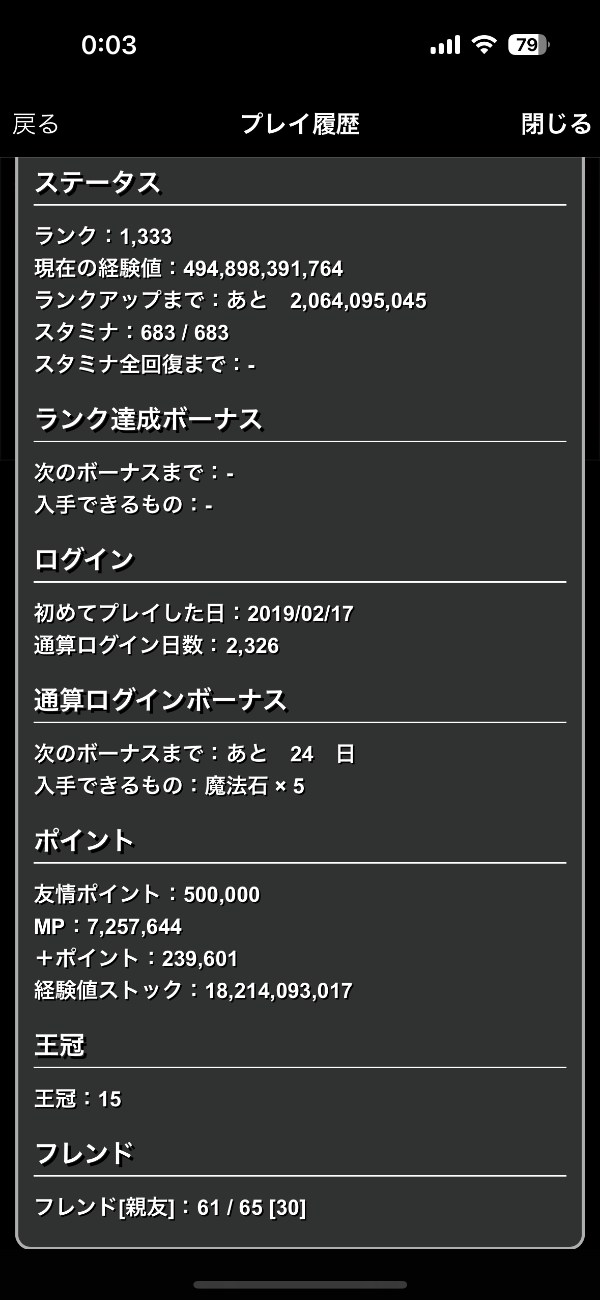This screenshot has width=600, height=1300.
Task: Go back with 戻る button
Action: (36, 124)
